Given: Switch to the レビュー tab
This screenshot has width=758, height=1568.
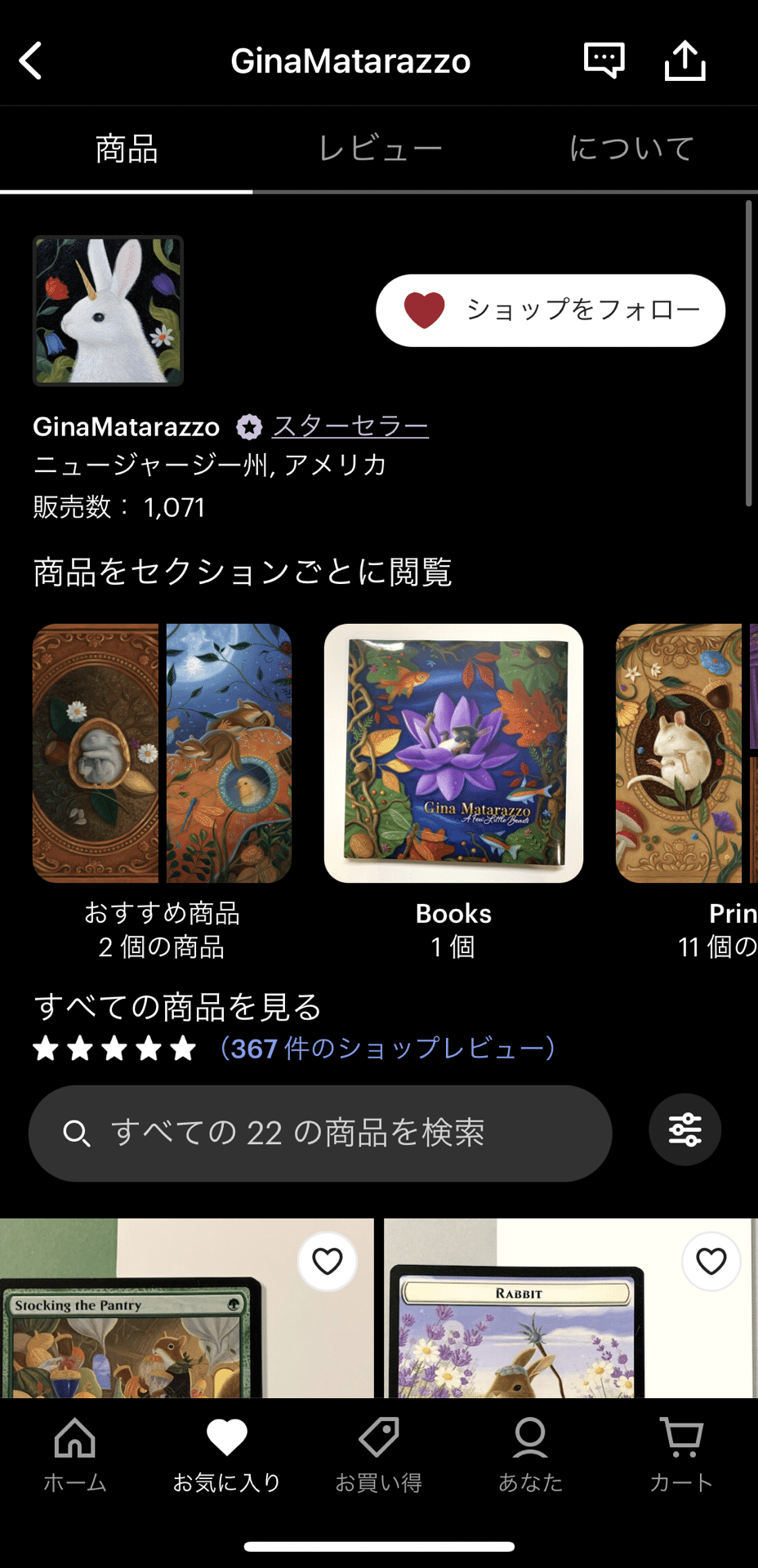Looking at the screenshot, I should [380, 149].
